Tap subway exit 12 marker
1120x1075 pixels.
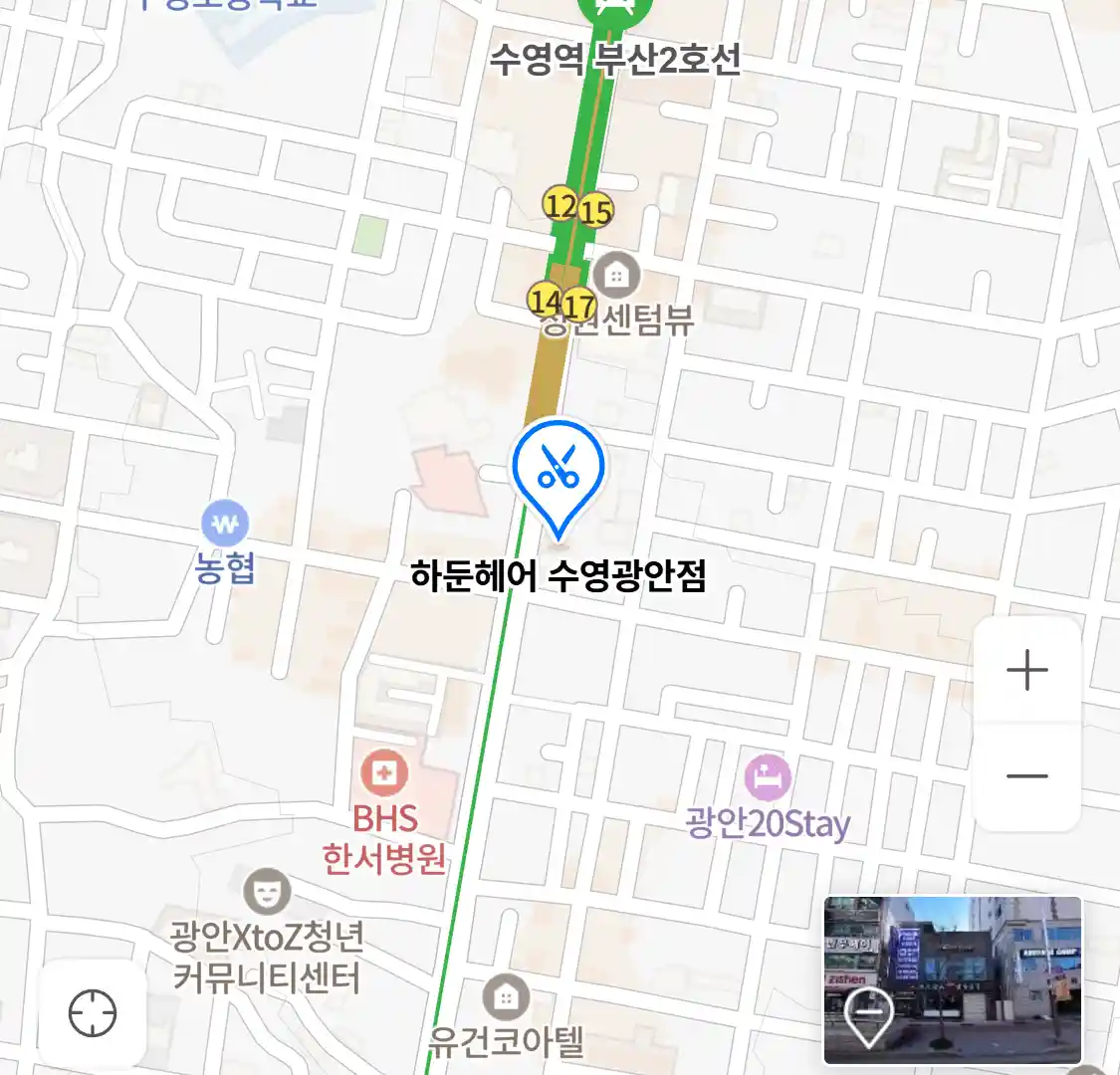coord(560,205)
